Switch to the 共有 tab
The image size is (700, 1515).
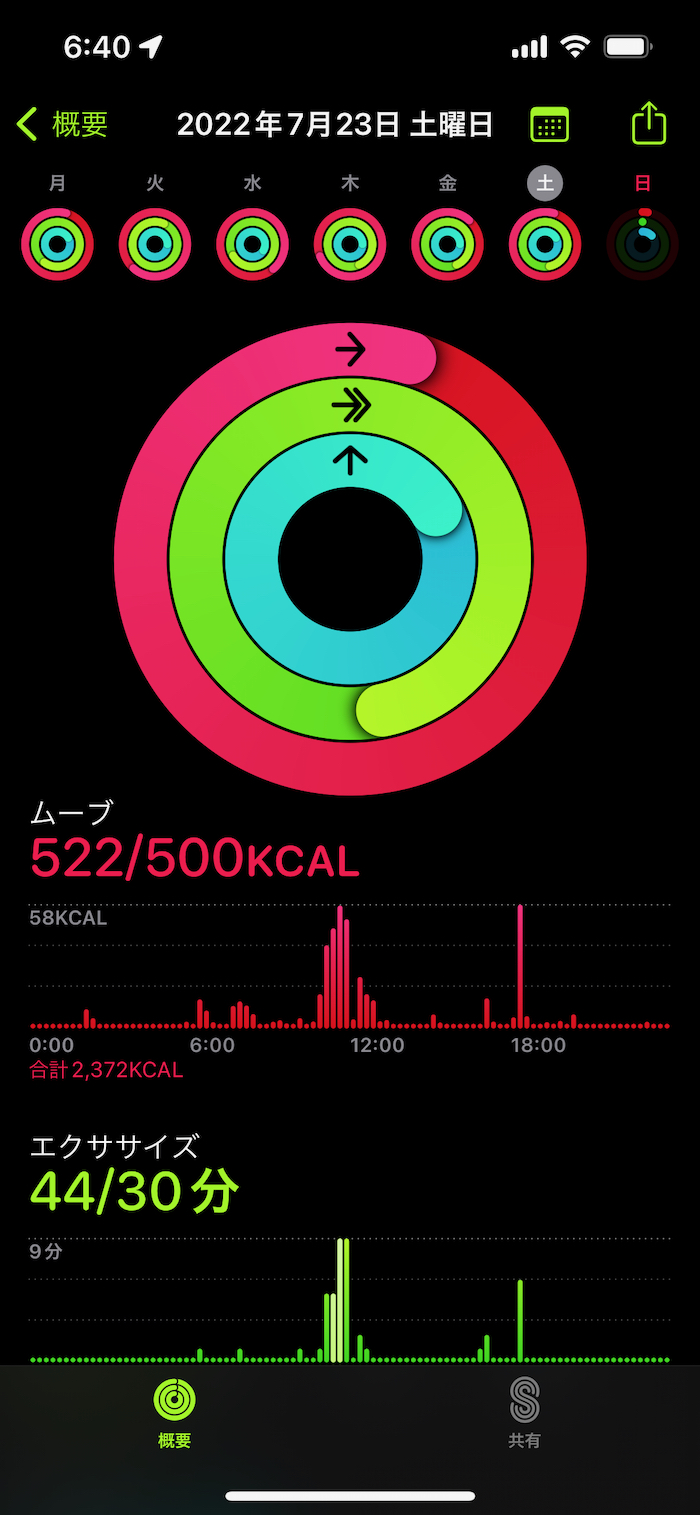coord(524,1413)
